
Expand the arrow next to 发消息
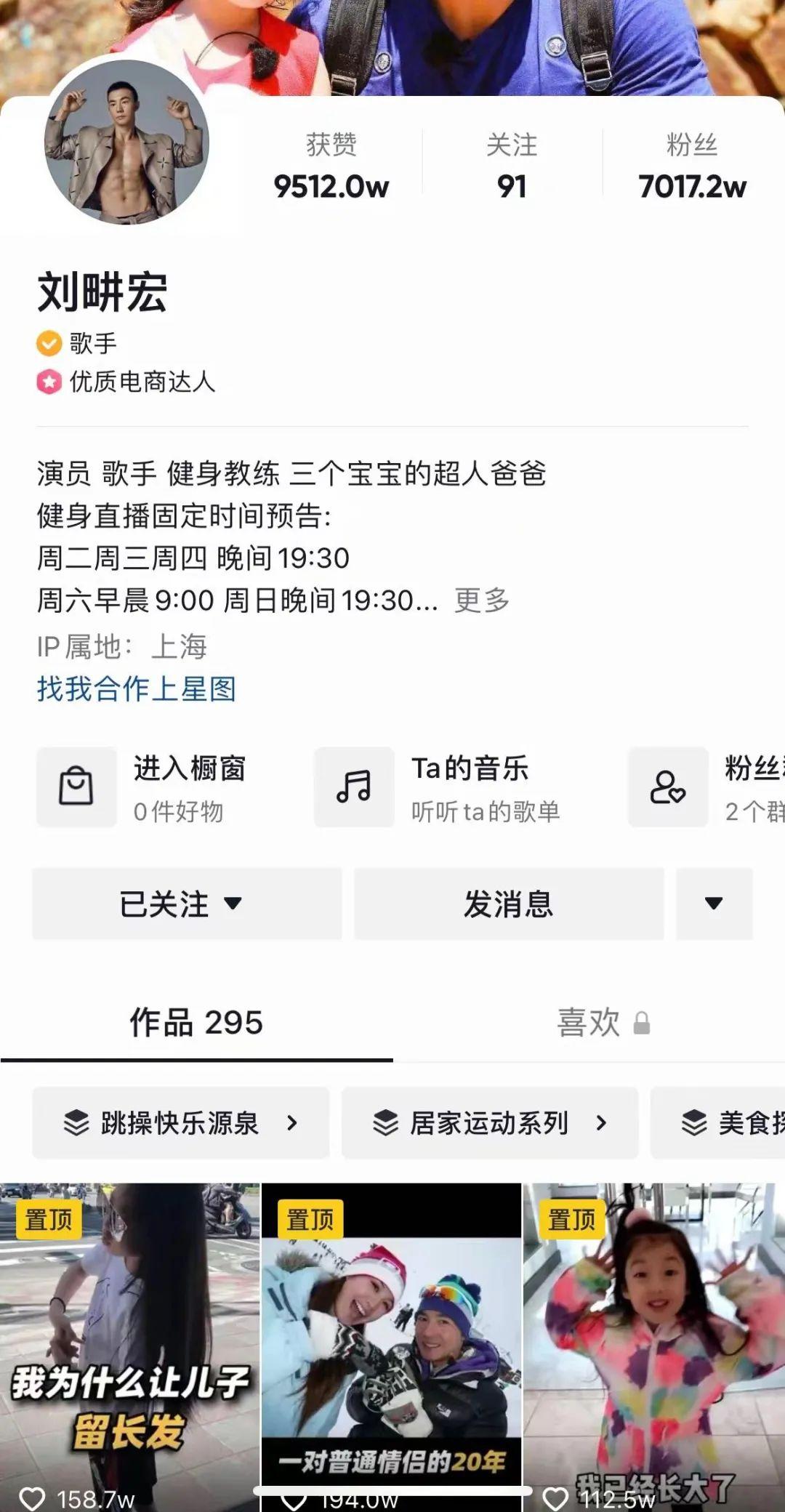point(714,904)
